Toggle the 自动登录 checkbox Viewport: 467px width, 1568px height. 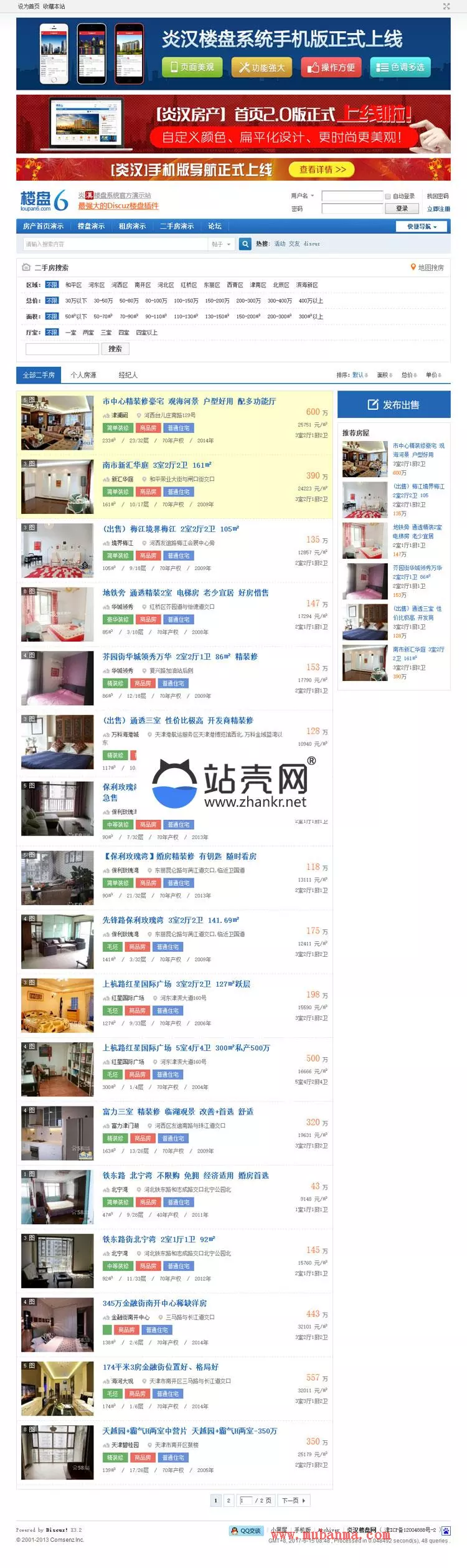point(388,196)
